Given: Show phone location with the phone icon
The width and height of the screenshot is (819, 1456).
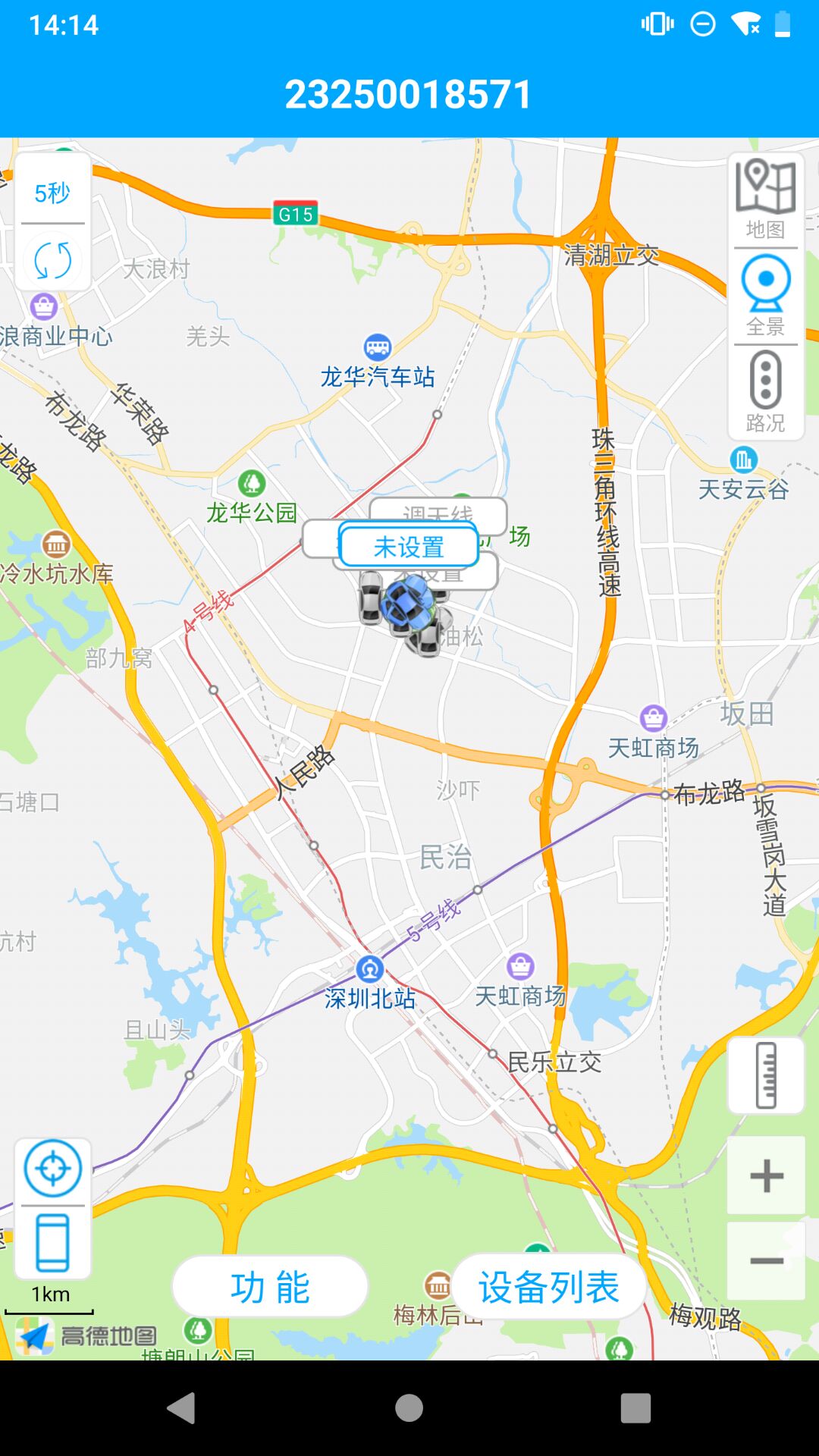Looking at the screenshot, I should 52,1242.
